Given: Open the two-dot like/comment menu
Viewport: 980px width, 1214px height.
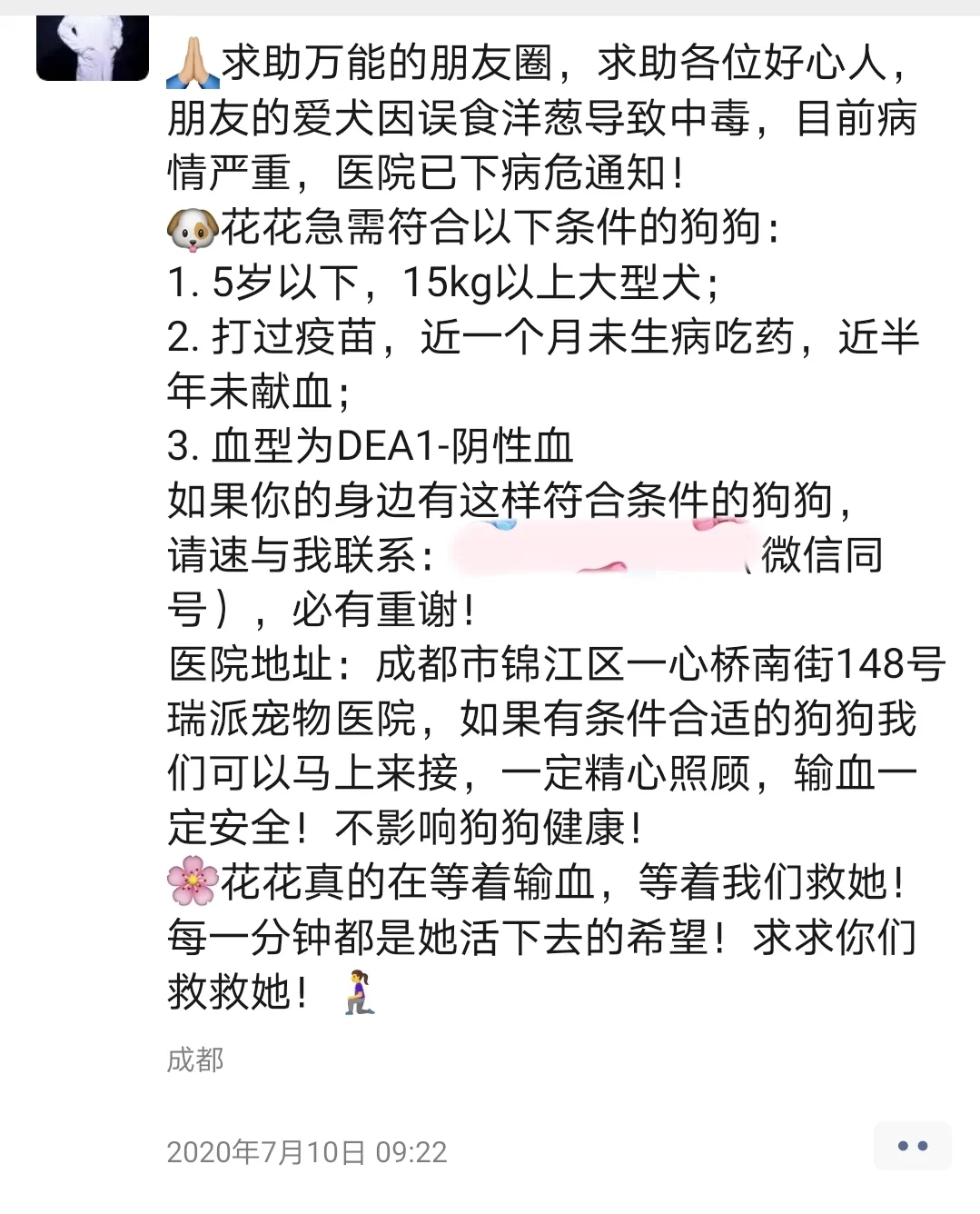Looking at the screenshot, I should (912, 1146).
